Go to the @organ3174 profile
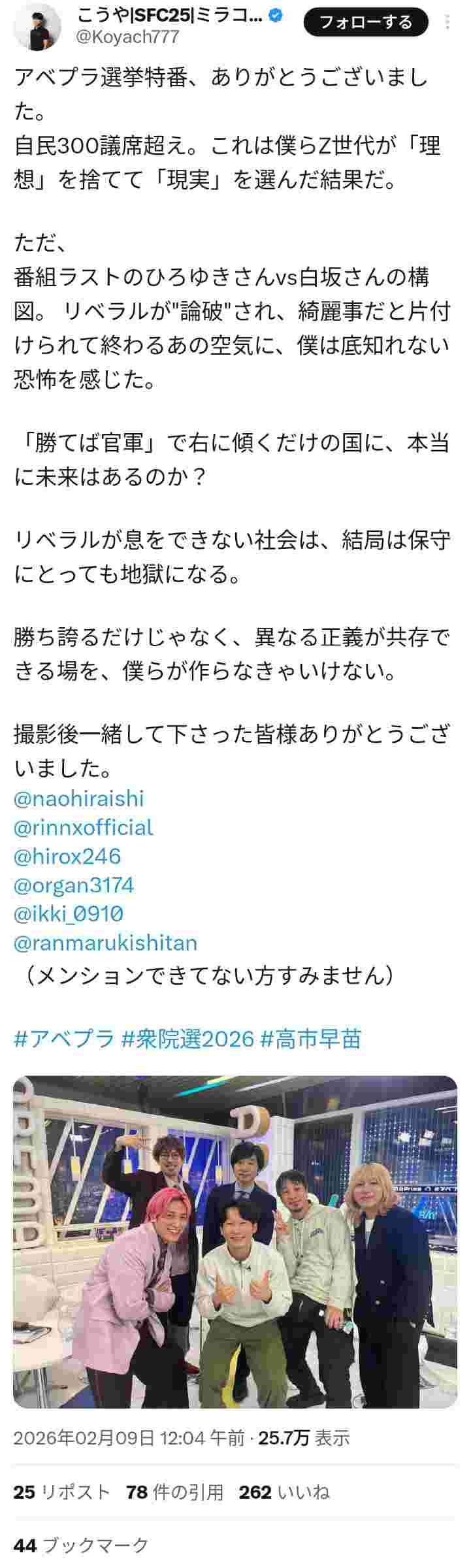 point(73,885)
